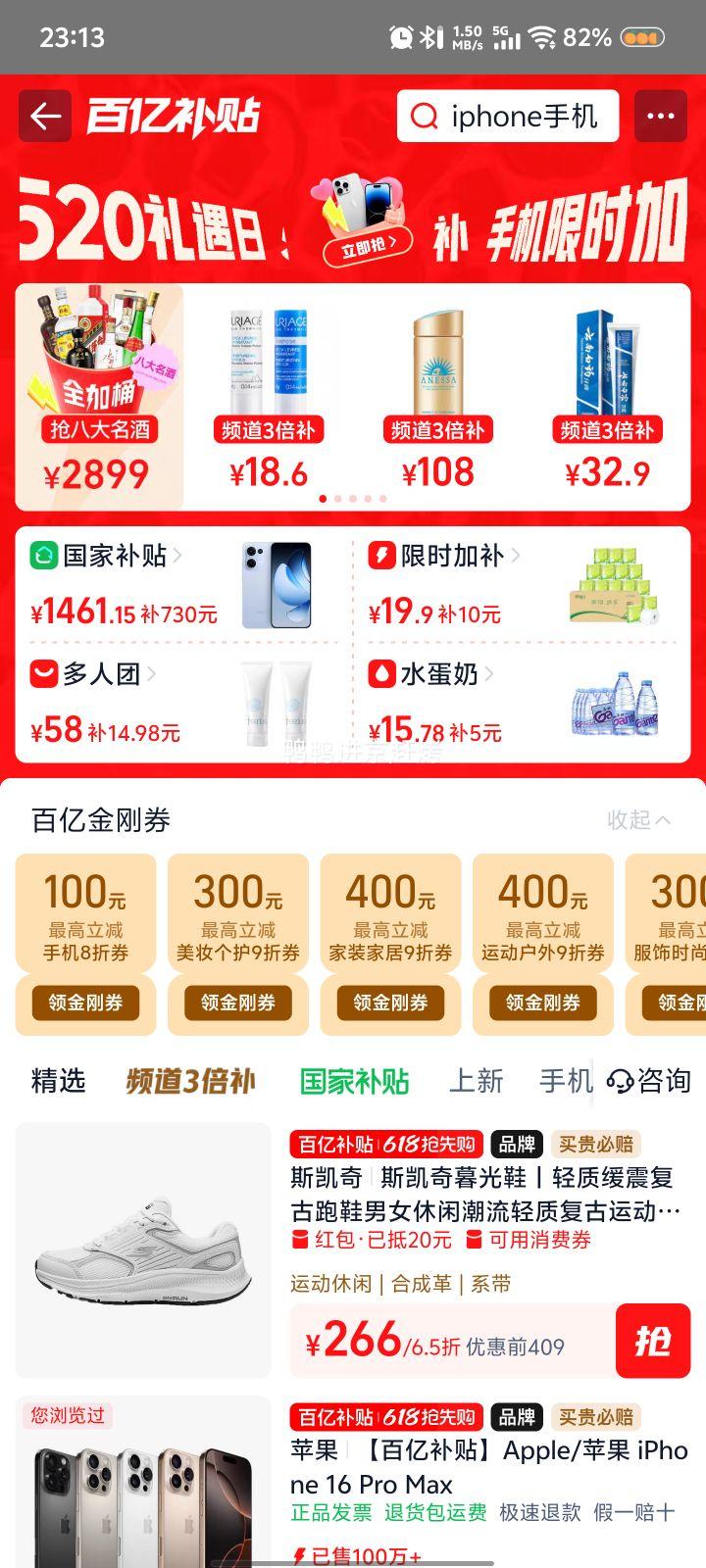Image resolution: width=706 pixels, height=1568 pixels.
Task: Open 咨询 customer service
Action: pos(649,1081)
